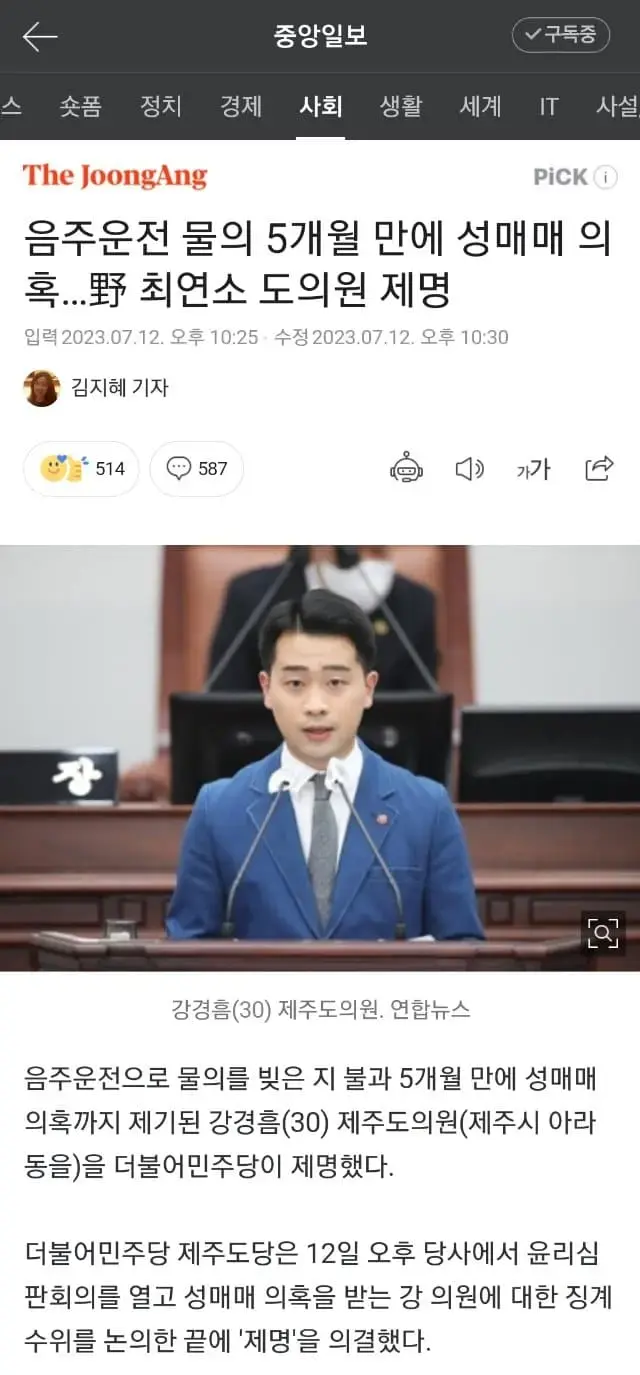Screen dimensions: 640x1375
Task: Open the 587 comments
Action: click(197, 468)
